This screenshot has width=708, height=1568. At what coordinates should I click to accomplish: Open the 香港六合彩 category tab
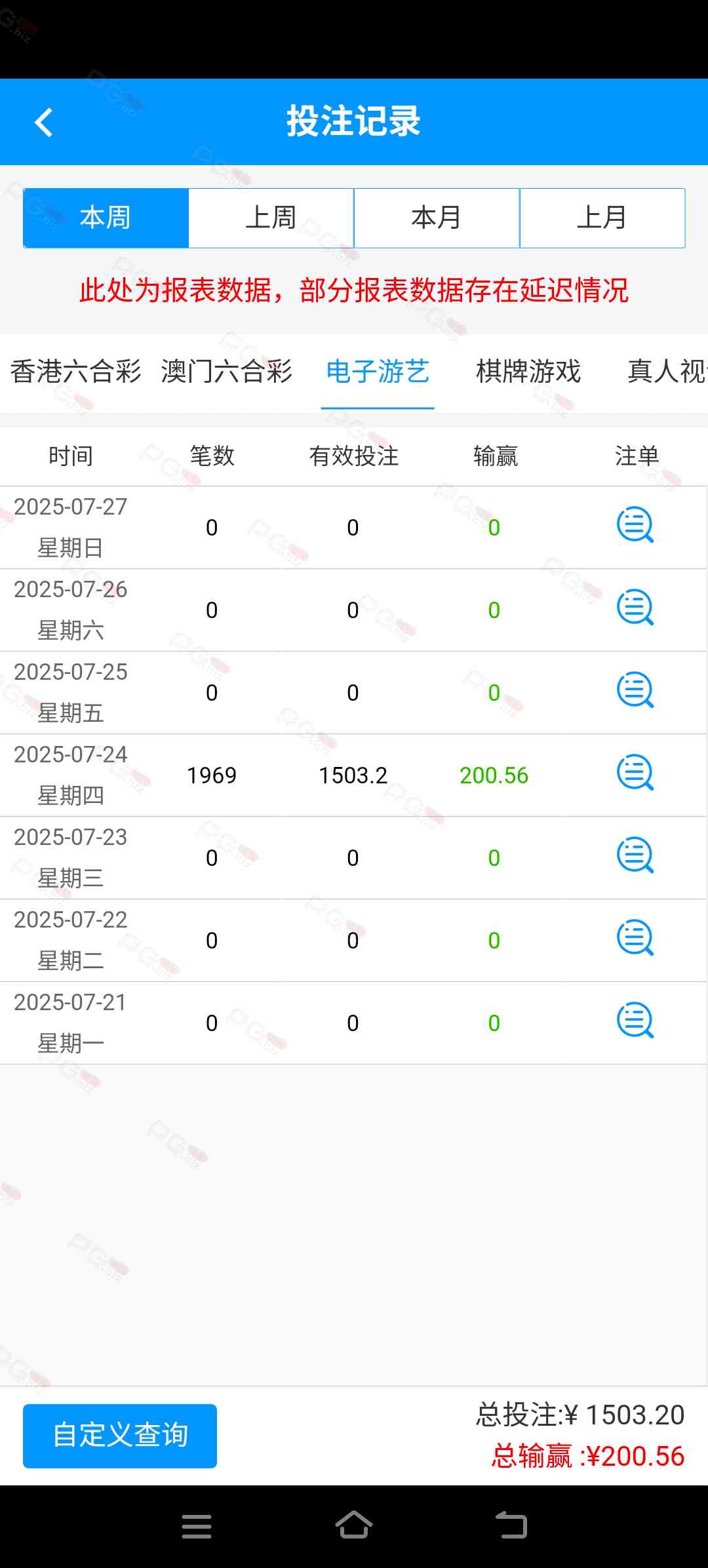coord(75,372)
